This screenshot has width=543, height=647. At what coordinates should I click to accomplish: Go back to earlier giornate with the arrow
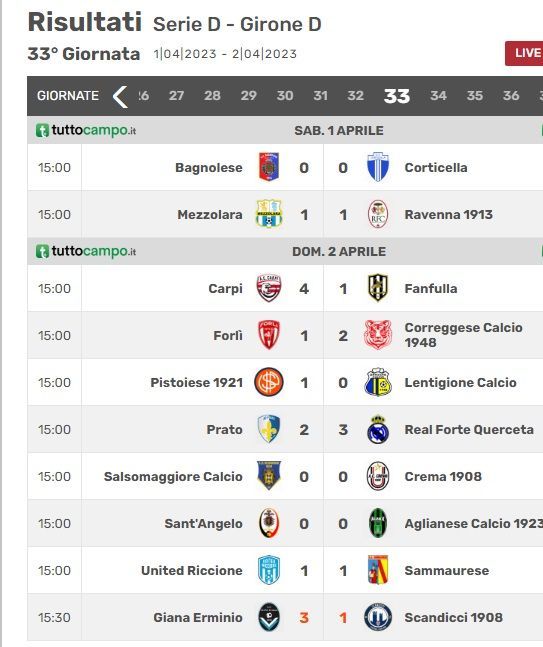click(120, 96)
